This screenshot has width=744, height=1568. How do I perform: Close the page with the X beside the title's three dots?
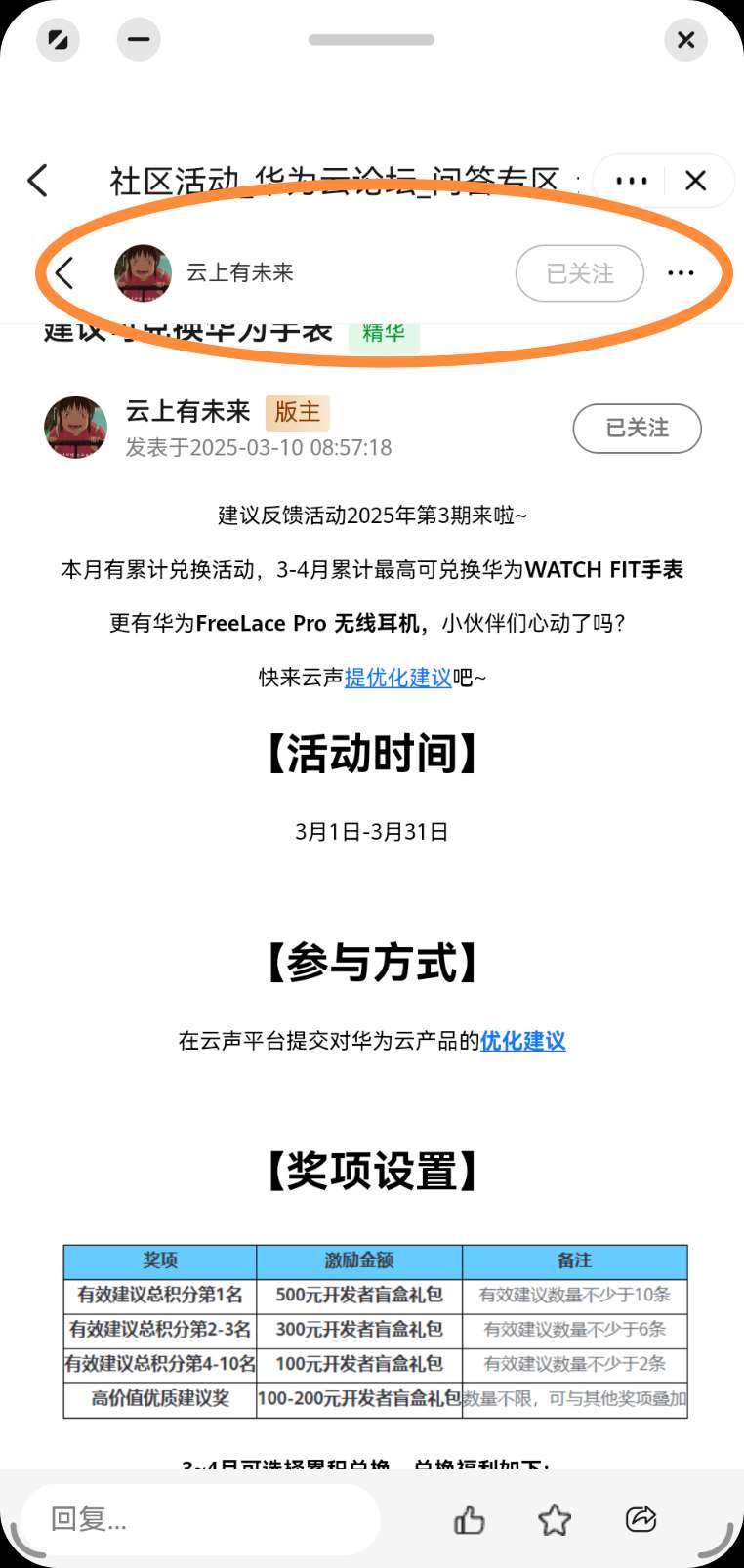coord(696,181)
